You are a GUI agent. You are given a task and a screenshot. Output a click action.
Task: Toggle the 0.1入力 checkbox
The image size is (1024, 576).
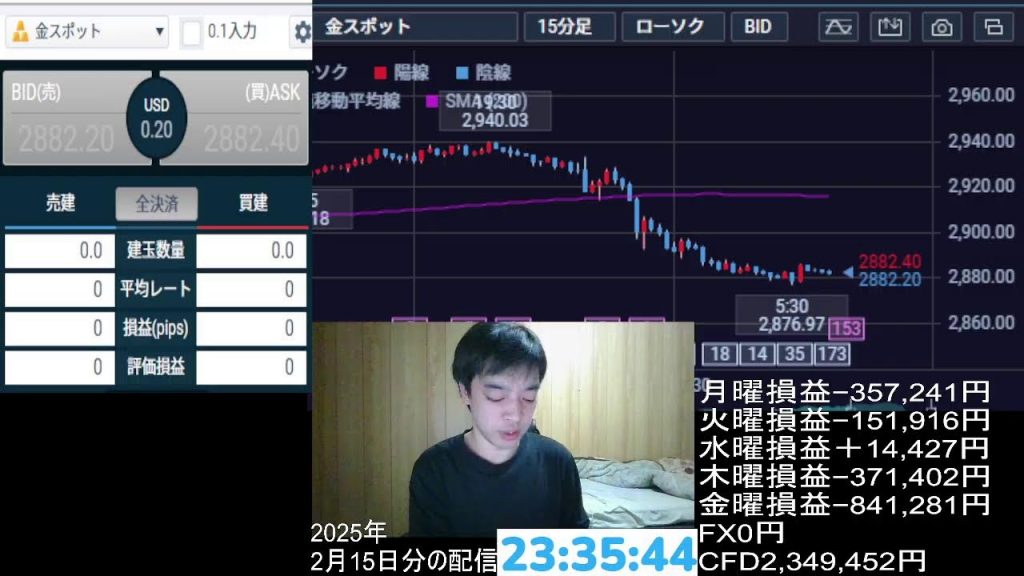click(192, 32)
